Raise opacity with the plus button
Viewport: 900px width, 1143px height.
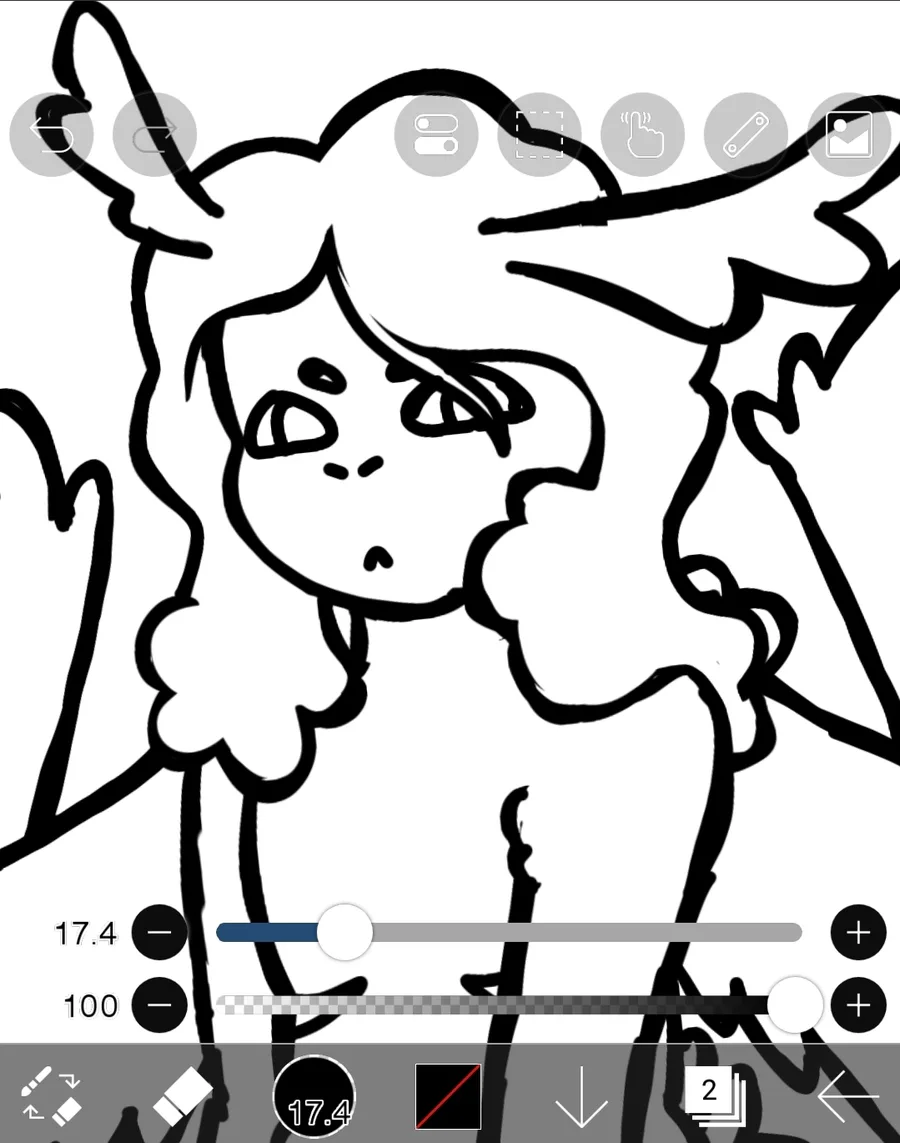(x=858, y=1005)
